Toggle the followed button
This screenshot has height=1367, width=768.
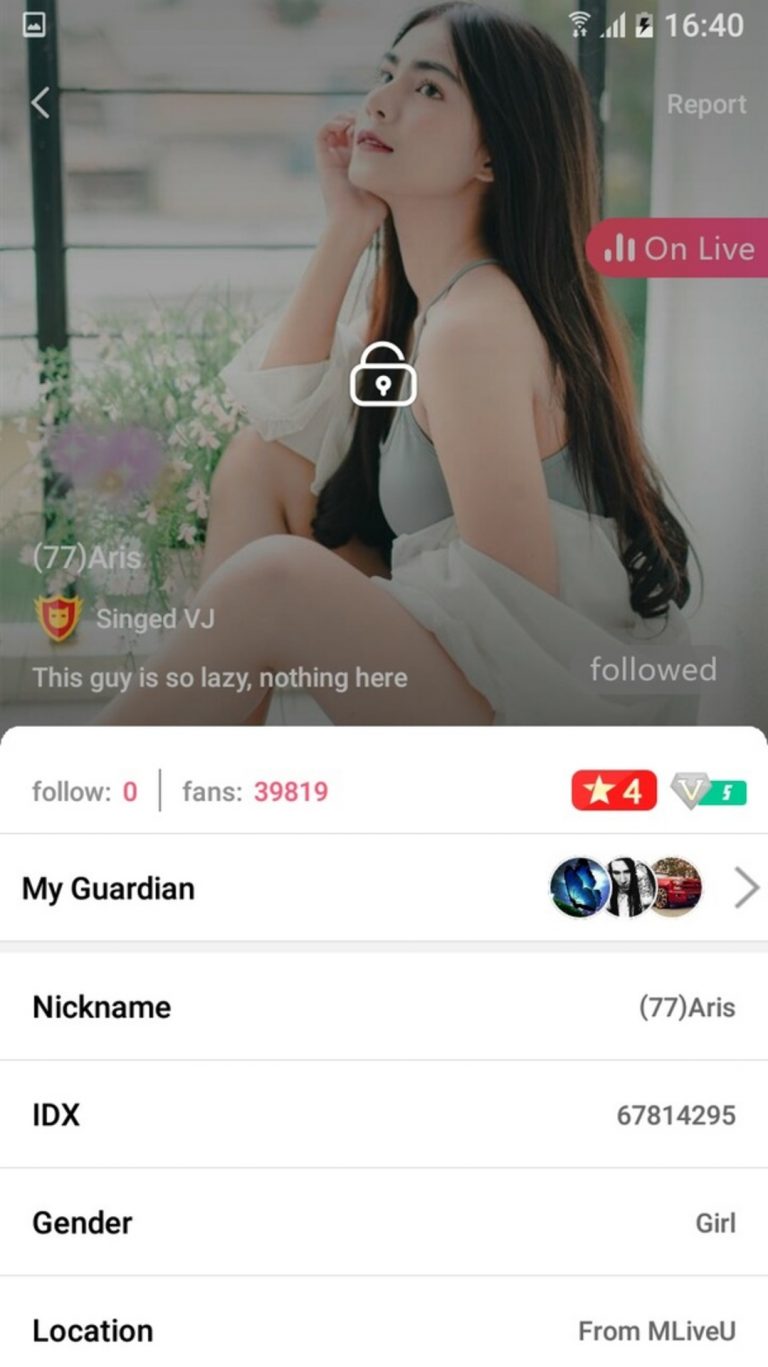(x=653, y=669)
